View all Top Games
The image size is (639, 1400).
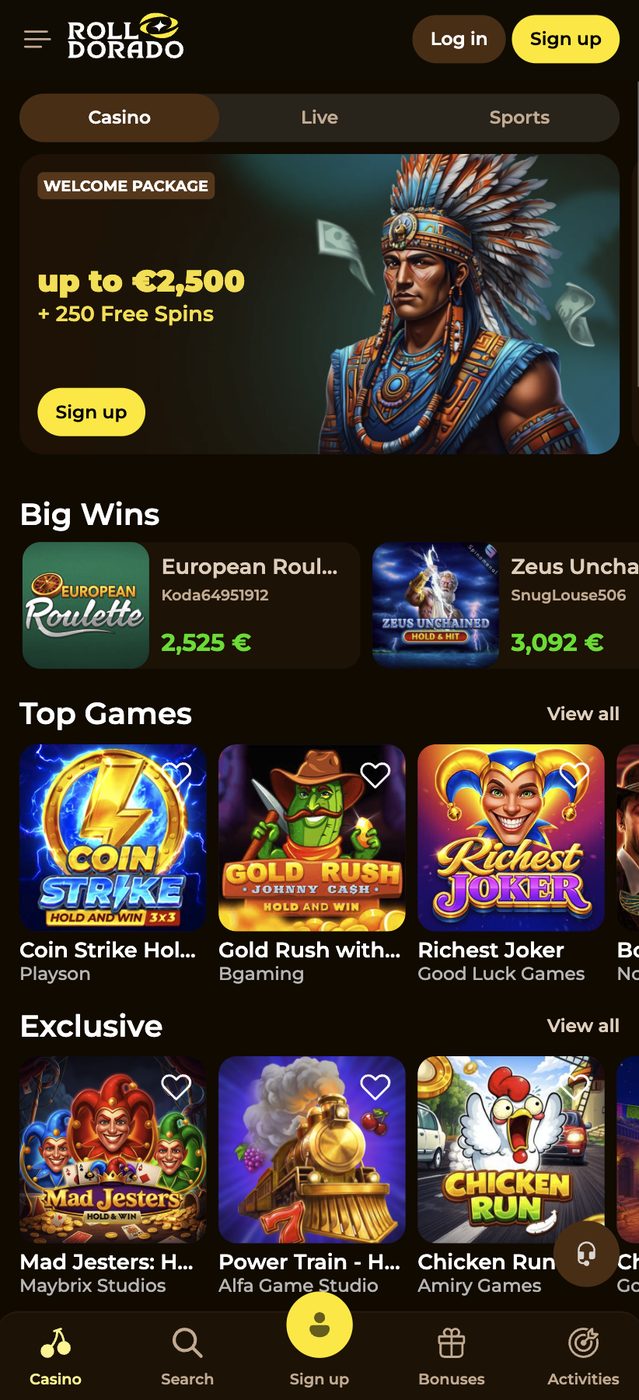click(x=583, y=713)
